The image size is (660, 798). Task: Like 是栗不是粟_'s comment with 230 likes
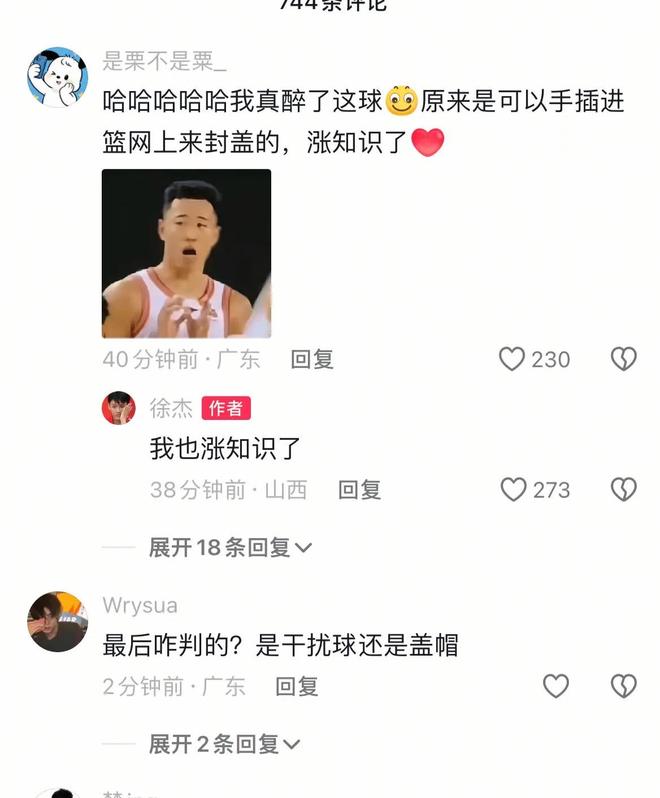512,359
